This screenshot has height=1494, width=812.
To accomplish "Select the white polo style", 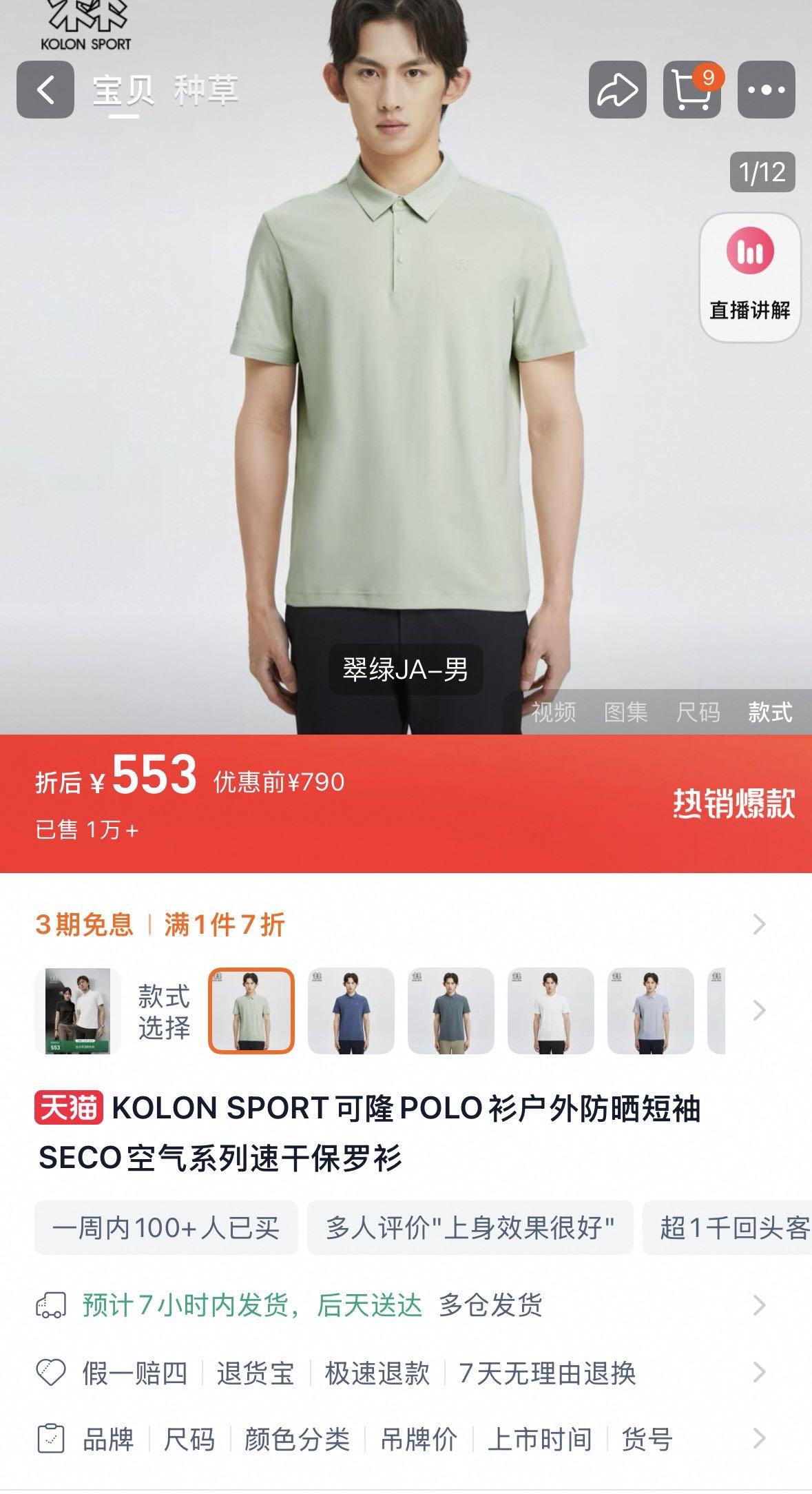I will click(x=551, y=1011).
